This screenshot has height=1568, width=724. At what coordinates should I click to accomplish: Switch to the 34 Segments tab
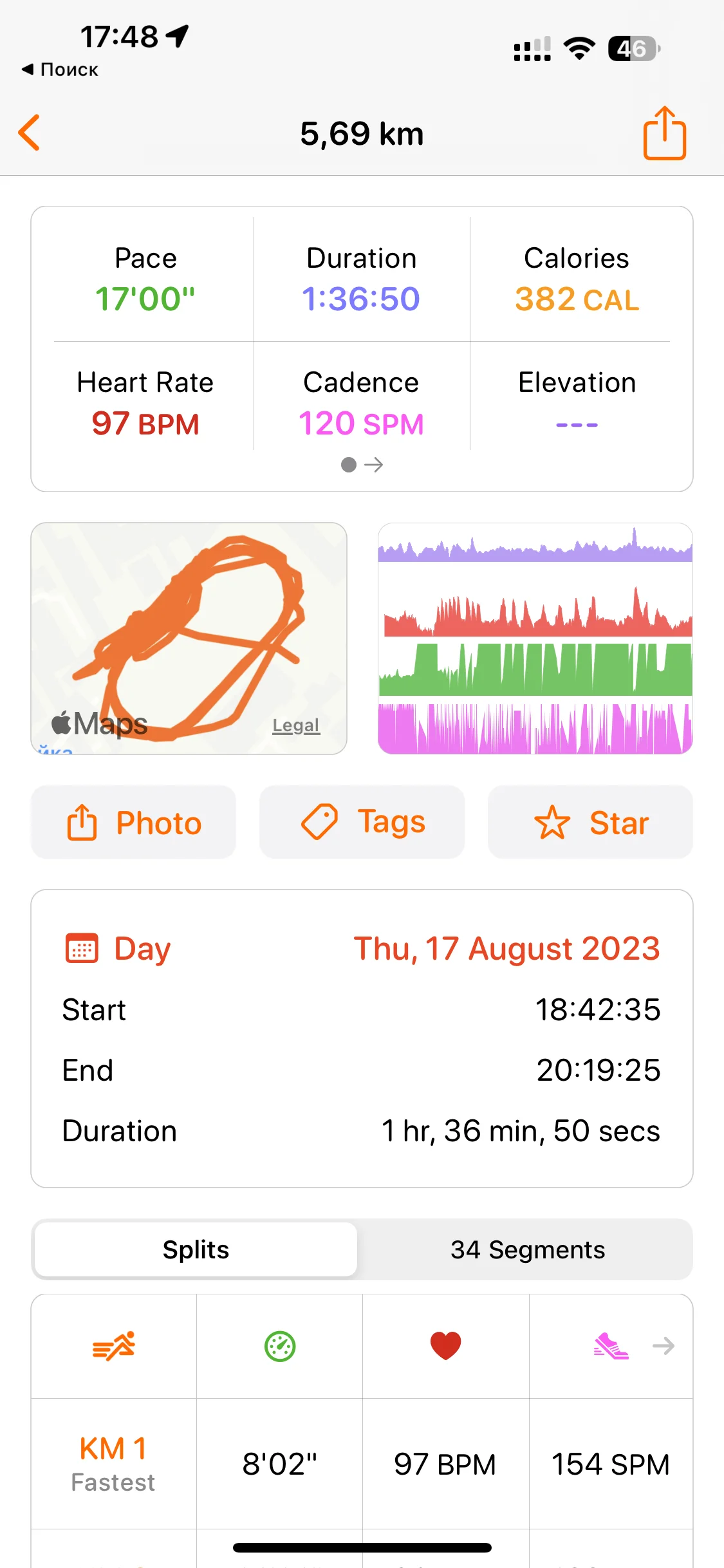(x=527, y=1249)
